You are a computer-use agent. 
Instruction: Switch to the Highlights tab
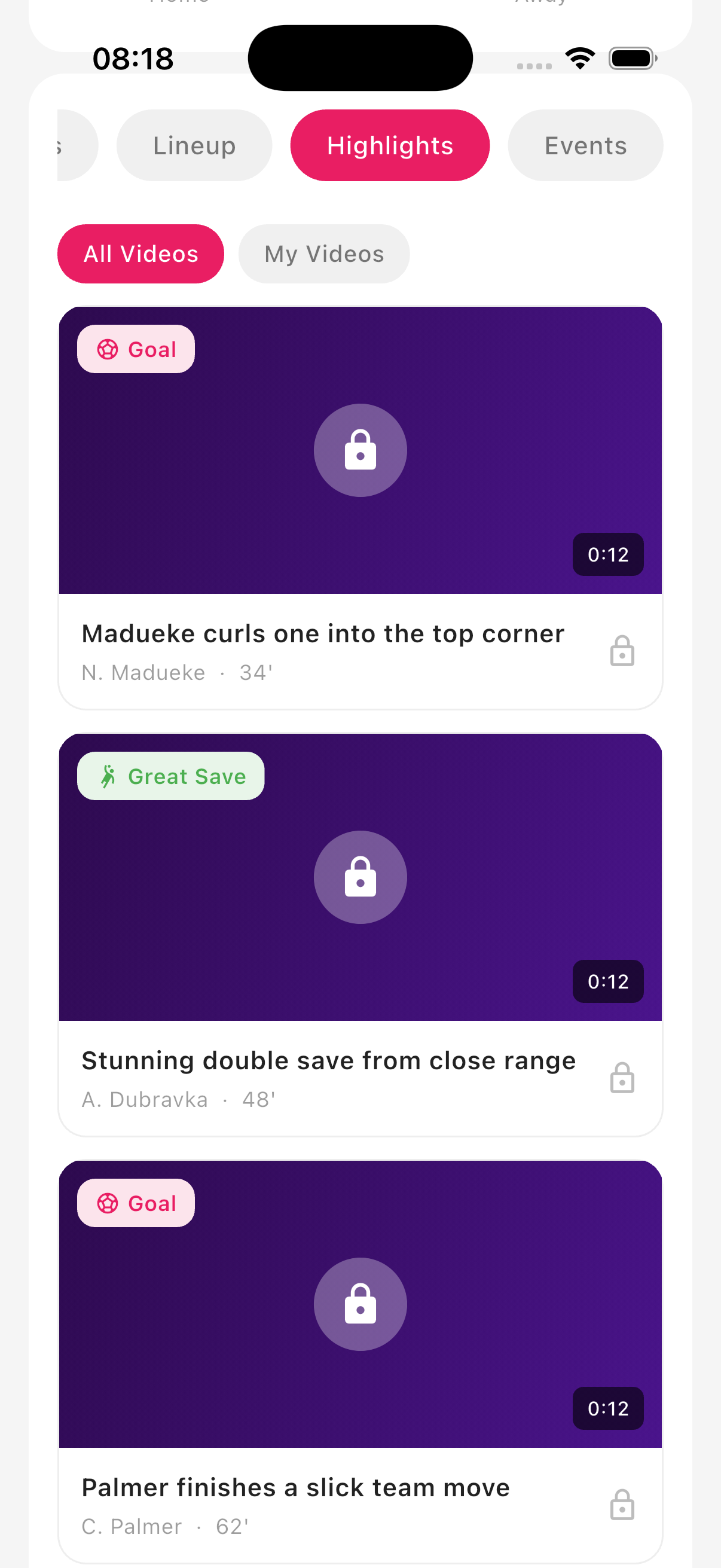click(x=389, y=145)
